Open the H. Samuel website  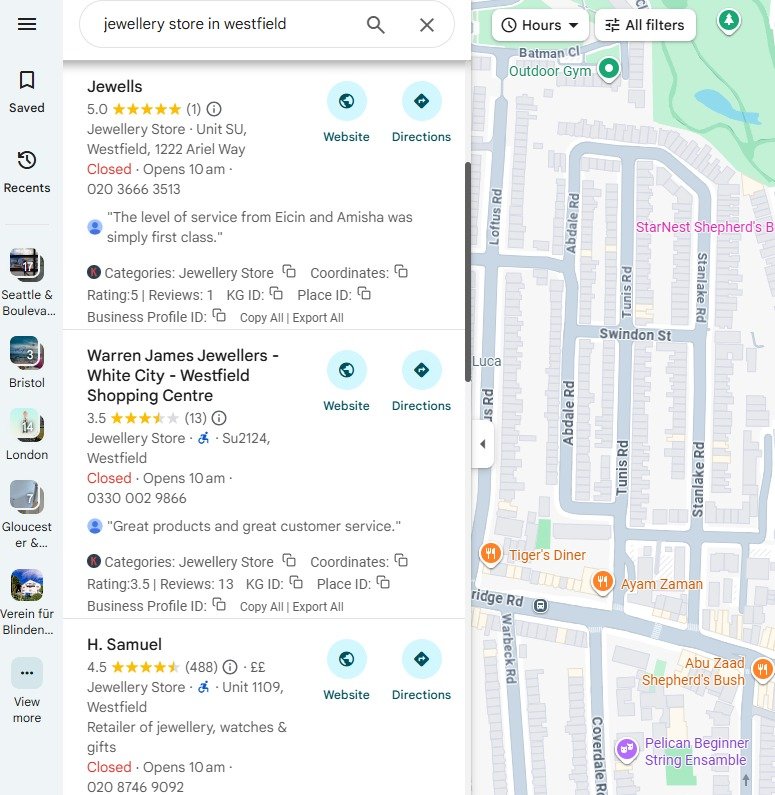pos(346,671)
